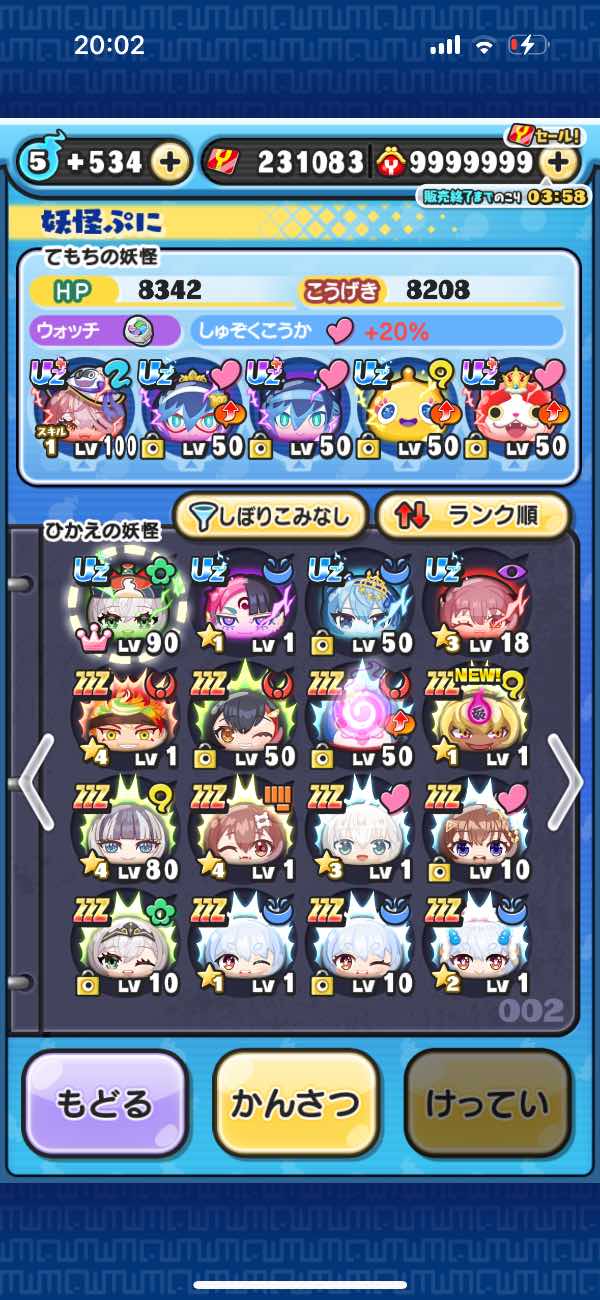This screenshot has height=1300, width=600.
Task: Tap the かんさつ observe button
Action: [296, 1104]
